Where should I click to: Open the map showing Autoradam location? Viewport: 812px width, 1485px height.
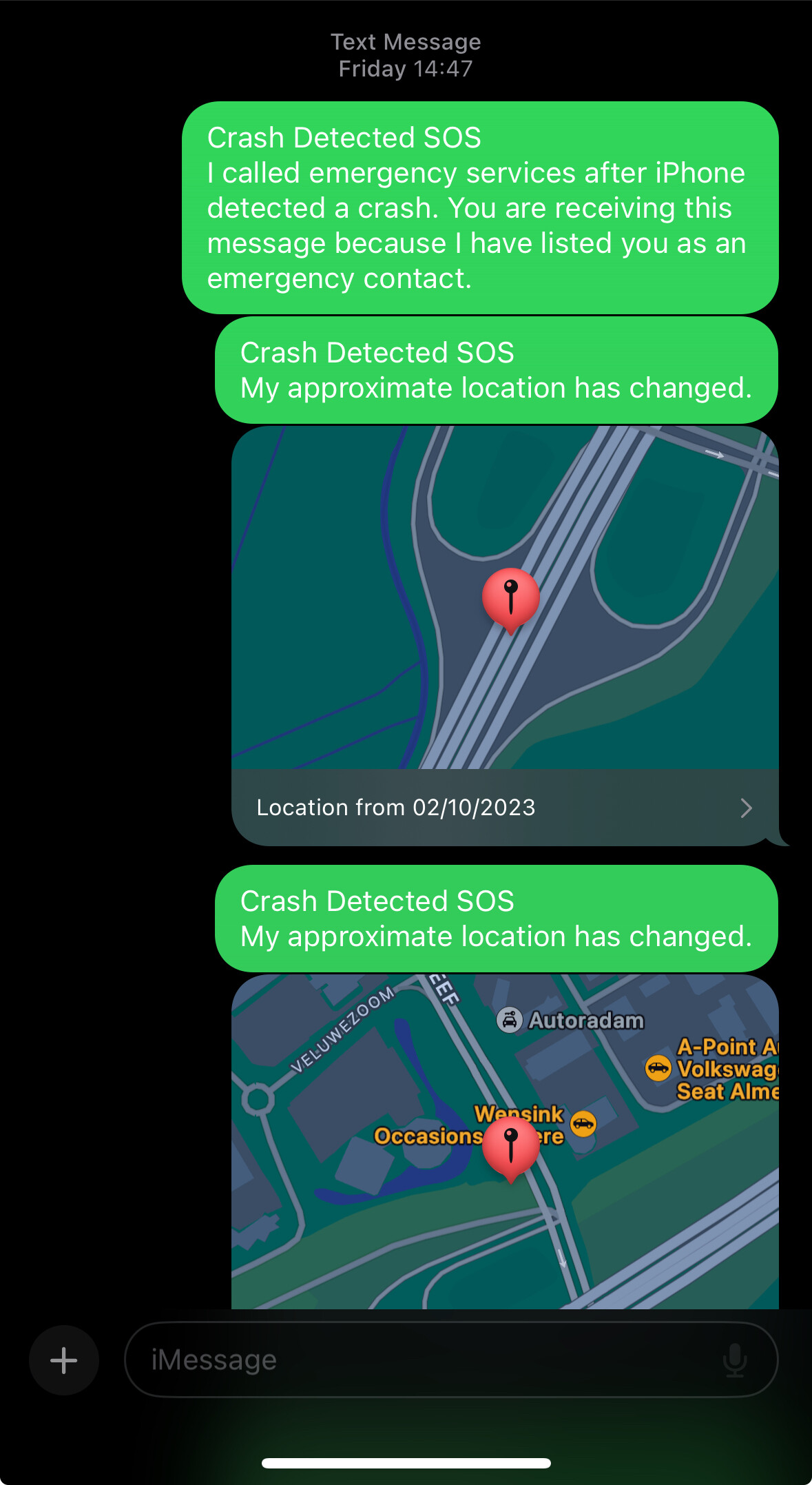tap(505, 1141)
